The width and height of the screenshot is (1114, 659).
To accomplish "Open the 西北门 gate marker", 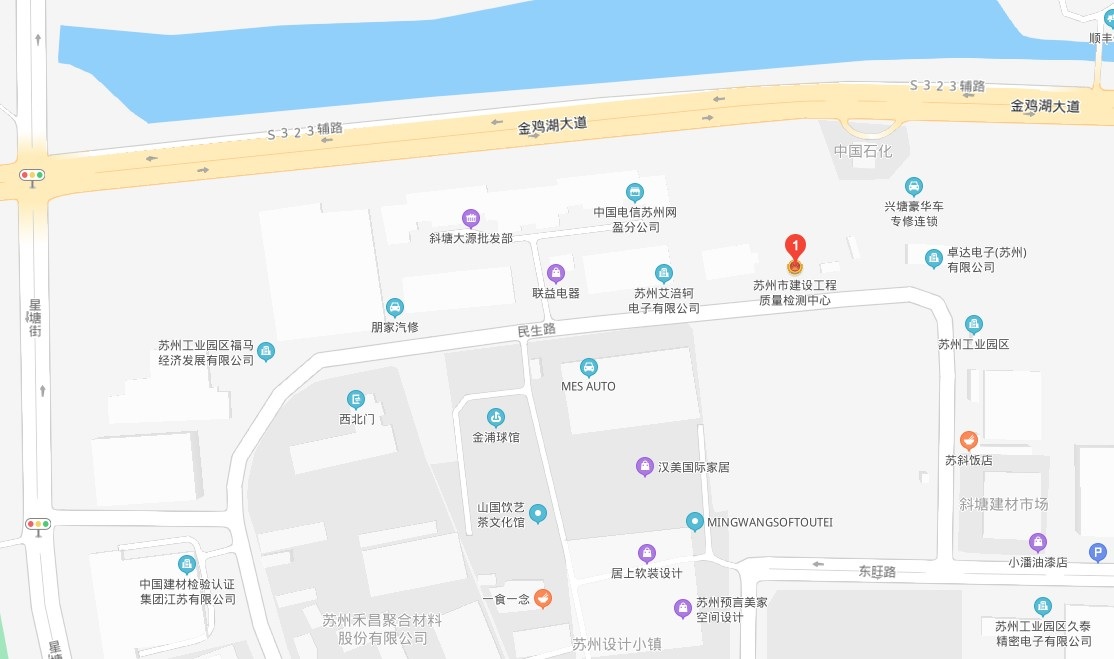I will click(x=356, y=399).
